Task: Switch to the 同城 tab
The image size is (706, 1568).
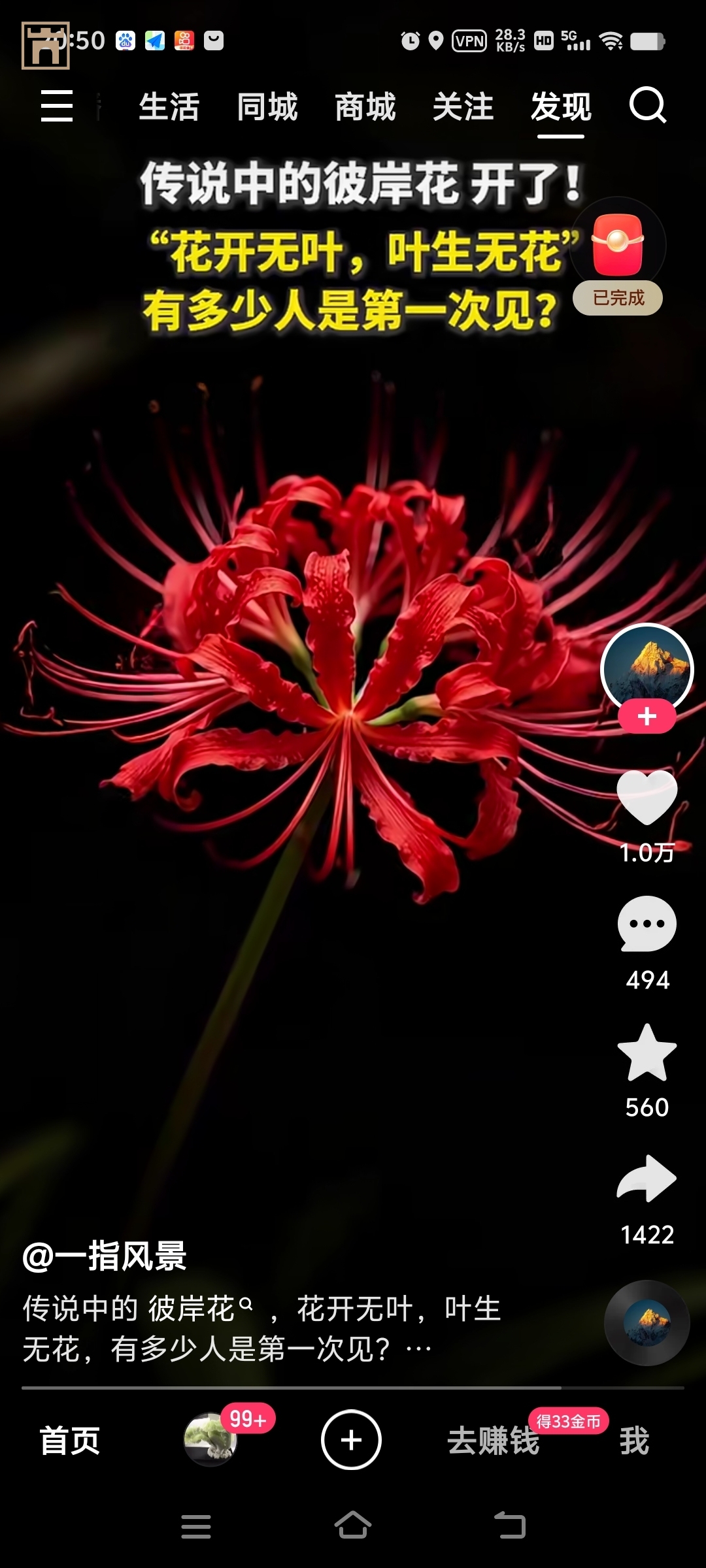Action: point(267,106)
